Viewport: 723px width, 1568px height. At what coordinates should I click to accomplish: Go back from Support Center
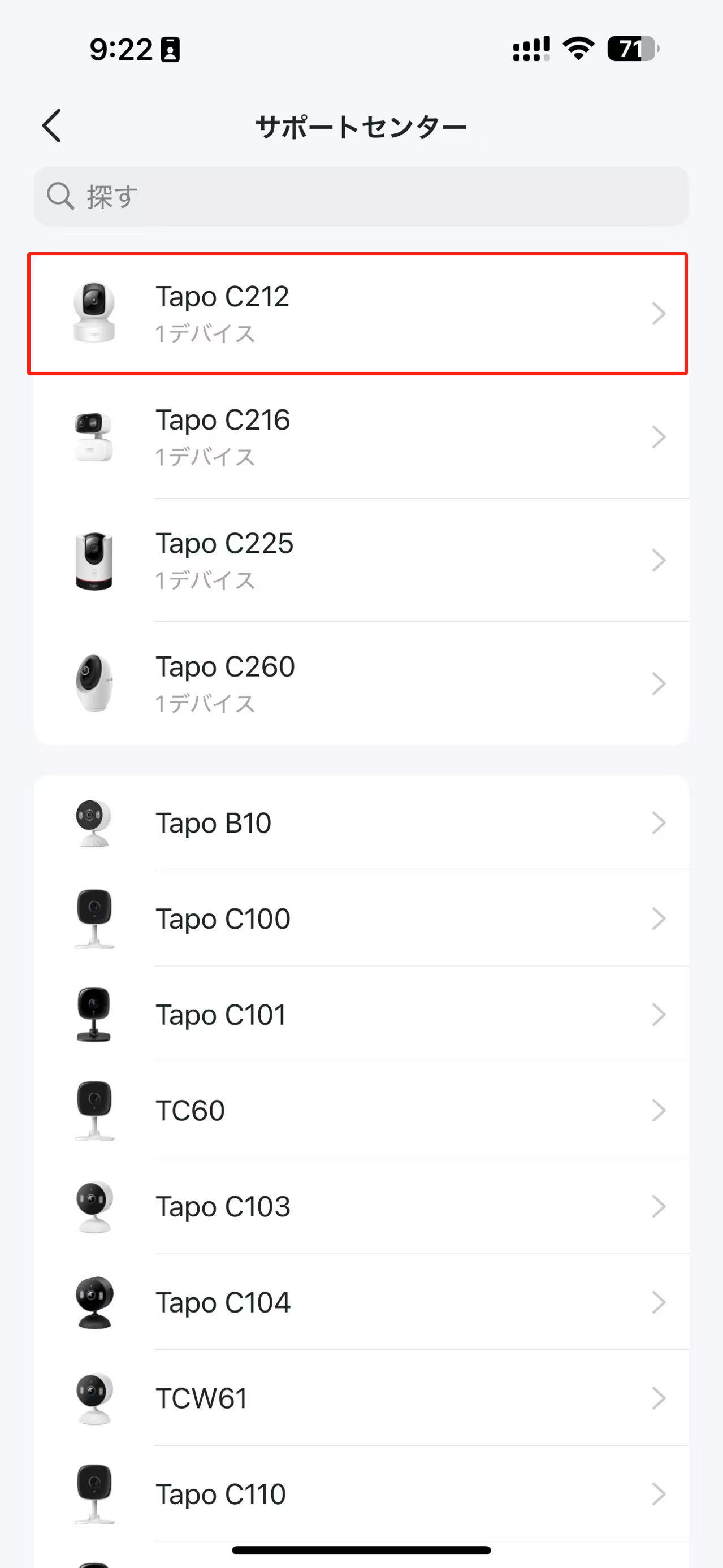point(53,126)
